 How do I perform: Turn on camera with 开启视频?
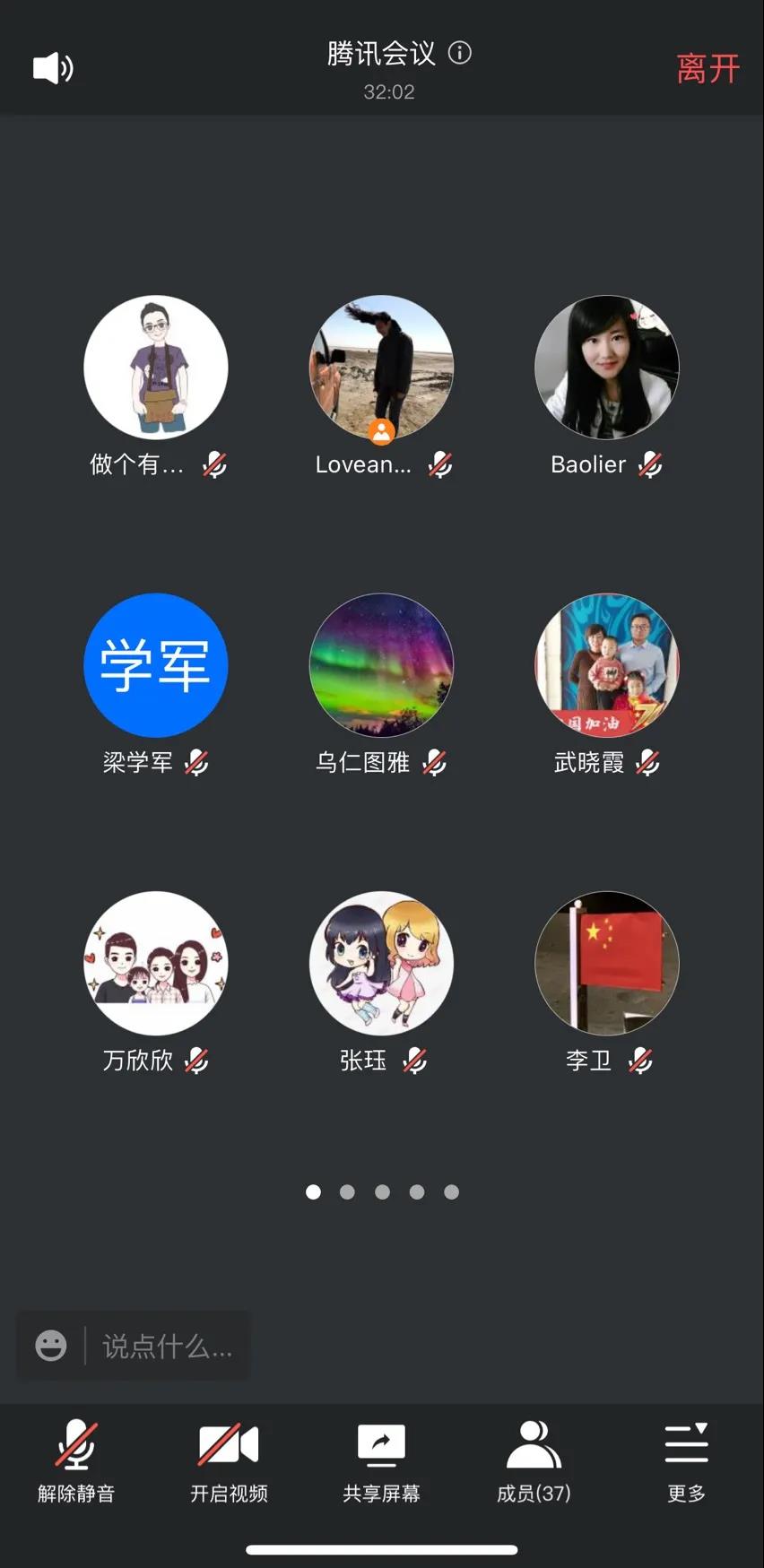(229, 1461)
